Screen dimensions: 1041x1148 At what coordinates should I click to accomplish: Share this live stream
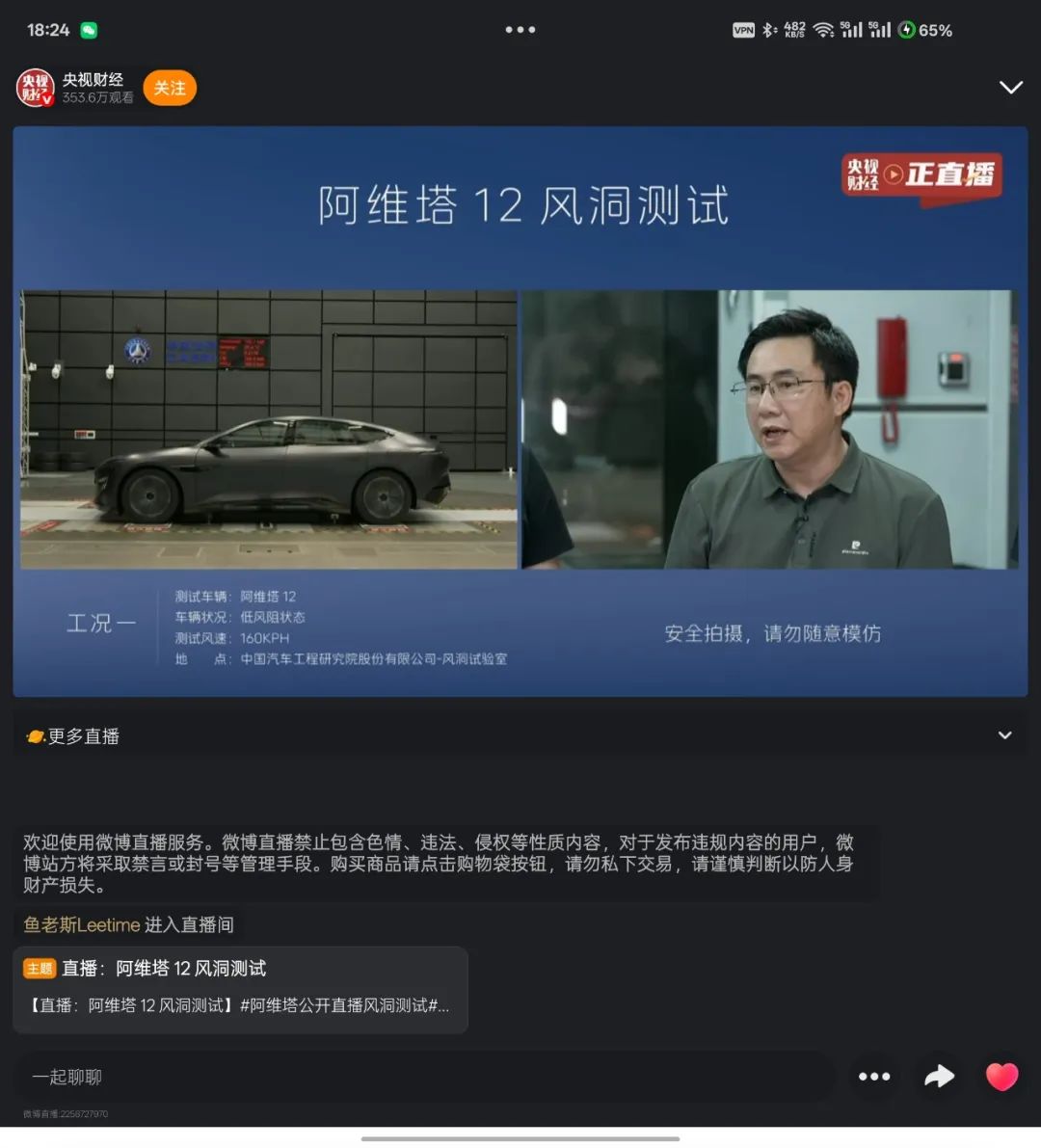tap(939, 1077)
